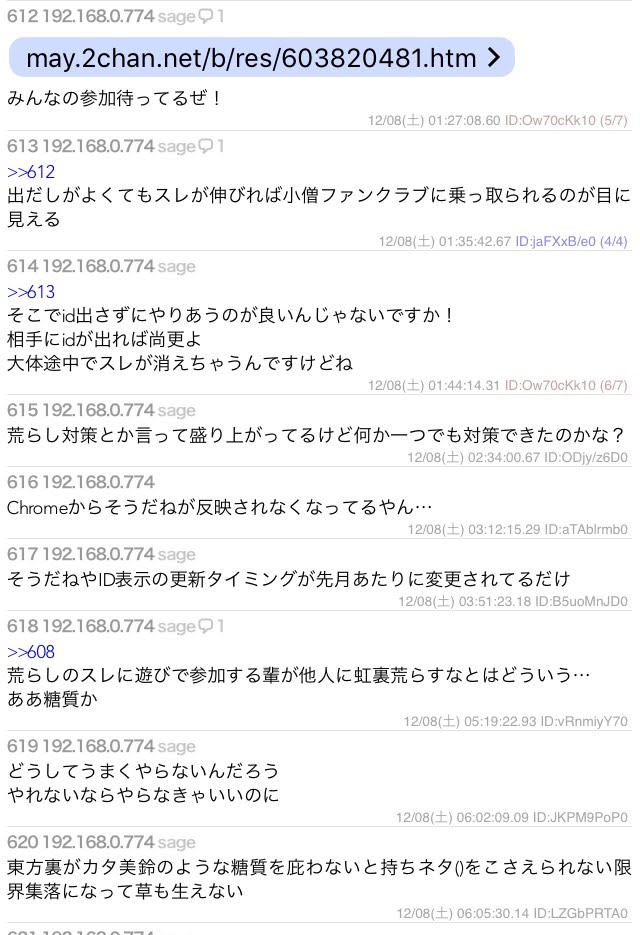Open the may.2chan.net thread link
This screenshot has height=935, width=640.
[261, 58]
